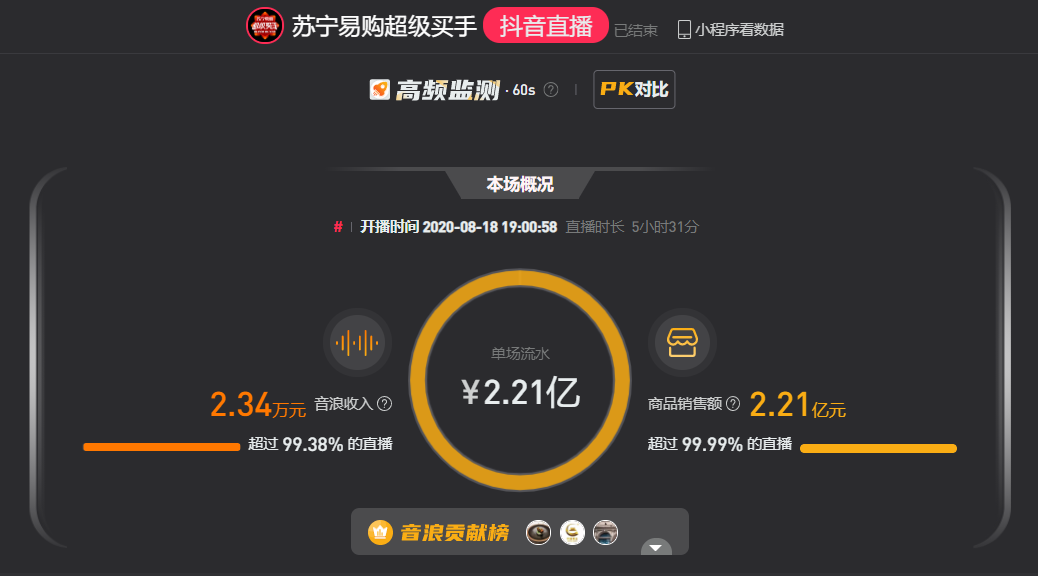Open the 苏宁易购超级买手 profile avatar

265,26
